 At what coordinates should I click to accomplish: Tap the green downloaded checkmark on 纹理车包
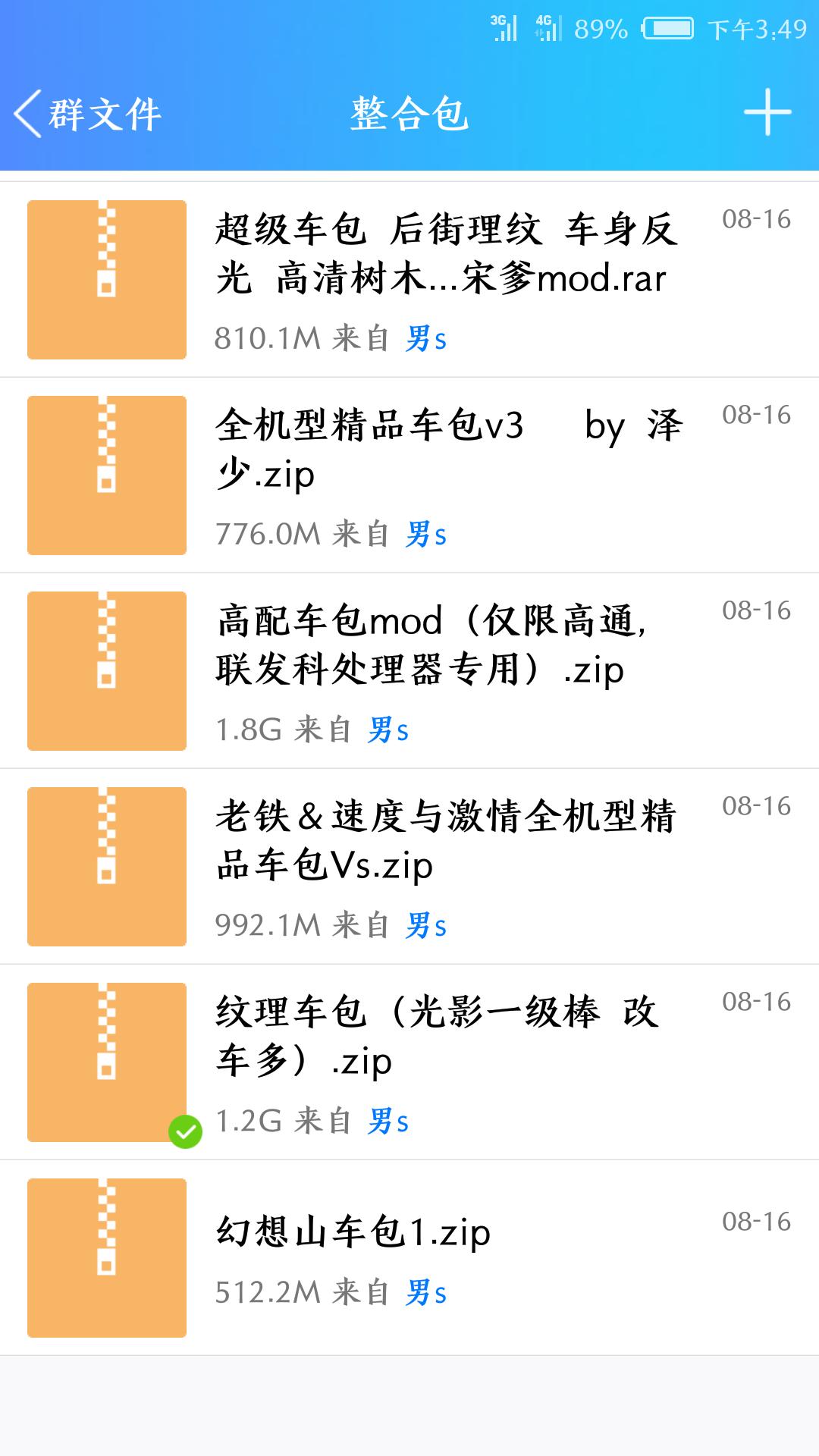tap(186, 1130)
